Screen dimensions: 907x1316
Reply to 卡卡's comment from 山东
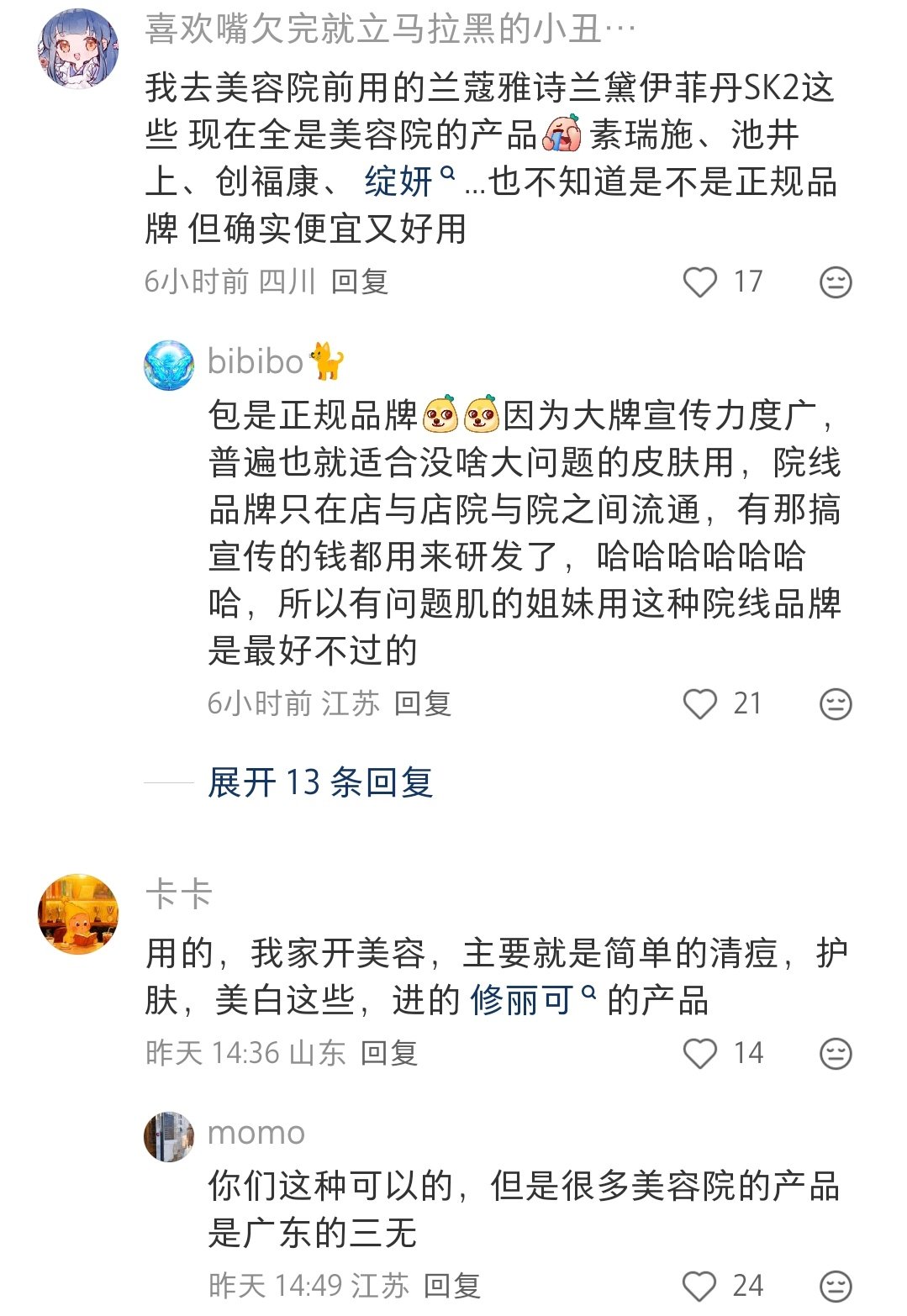[388, 1054]
